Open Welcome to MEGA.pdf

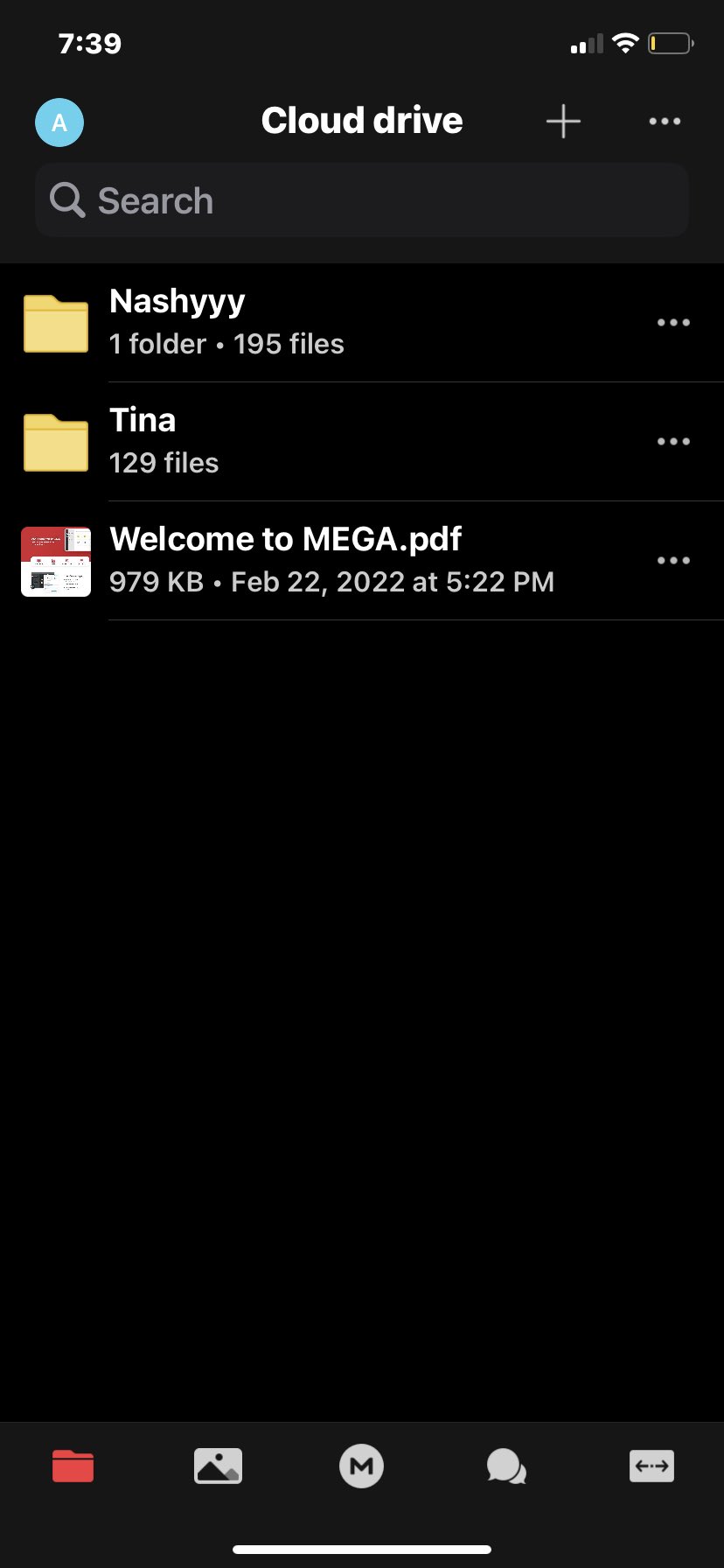click(x=289, y=560)
